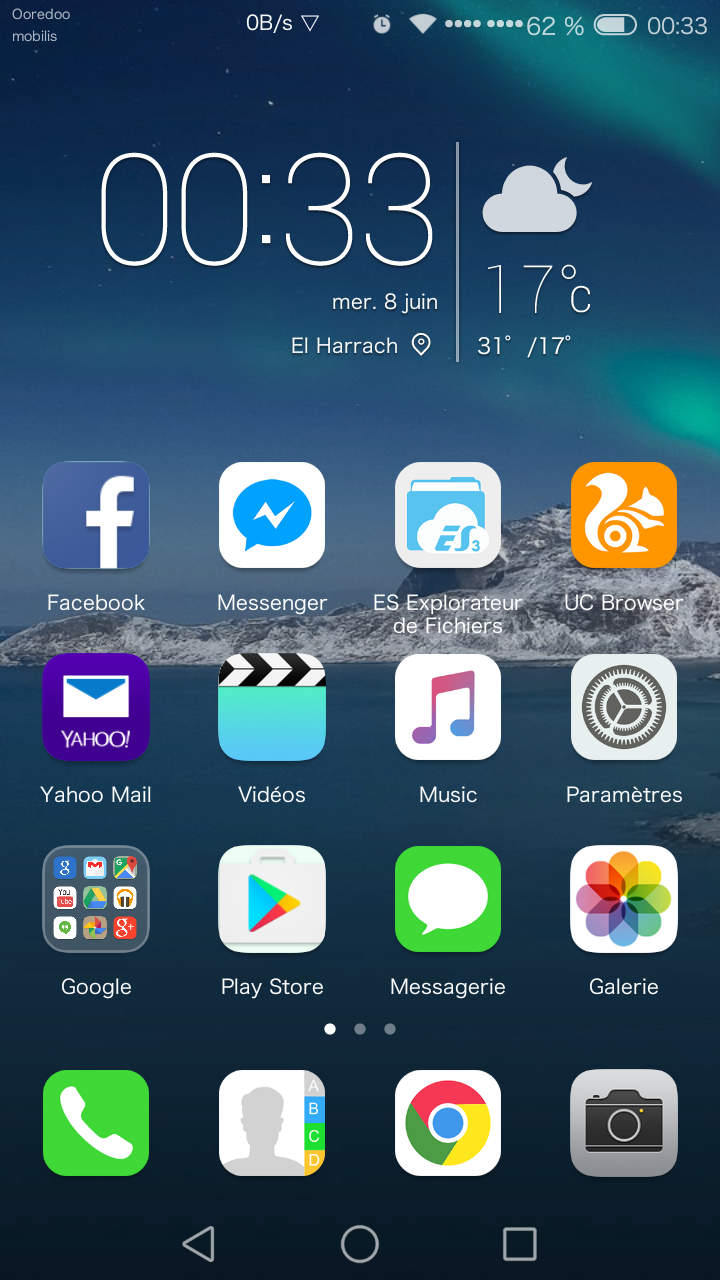Open the Messagerie app
This screenshot has height=1280, width=720.
click(448, 899)
